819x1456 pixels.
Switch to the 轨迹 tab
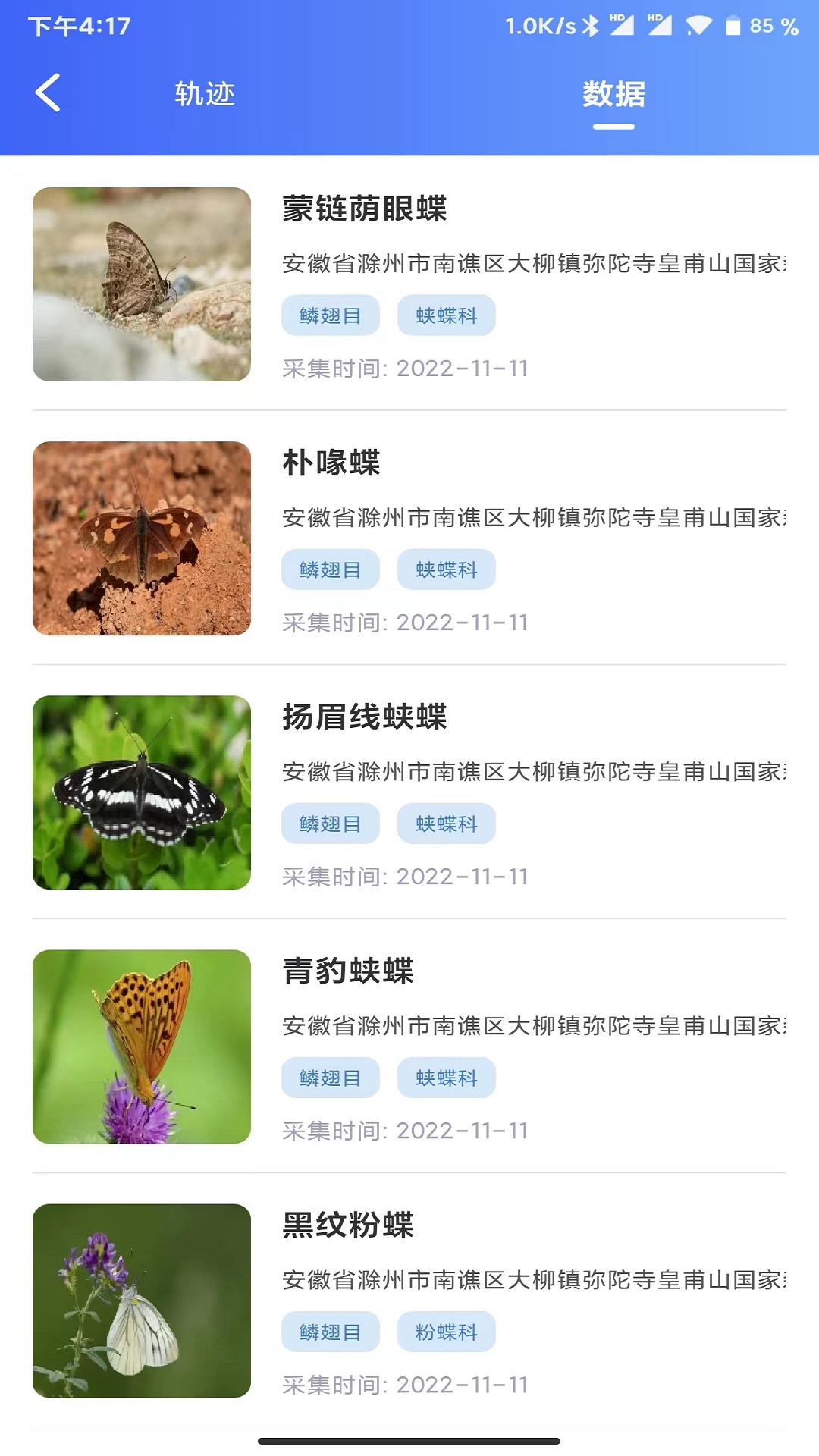pos(206,94)
